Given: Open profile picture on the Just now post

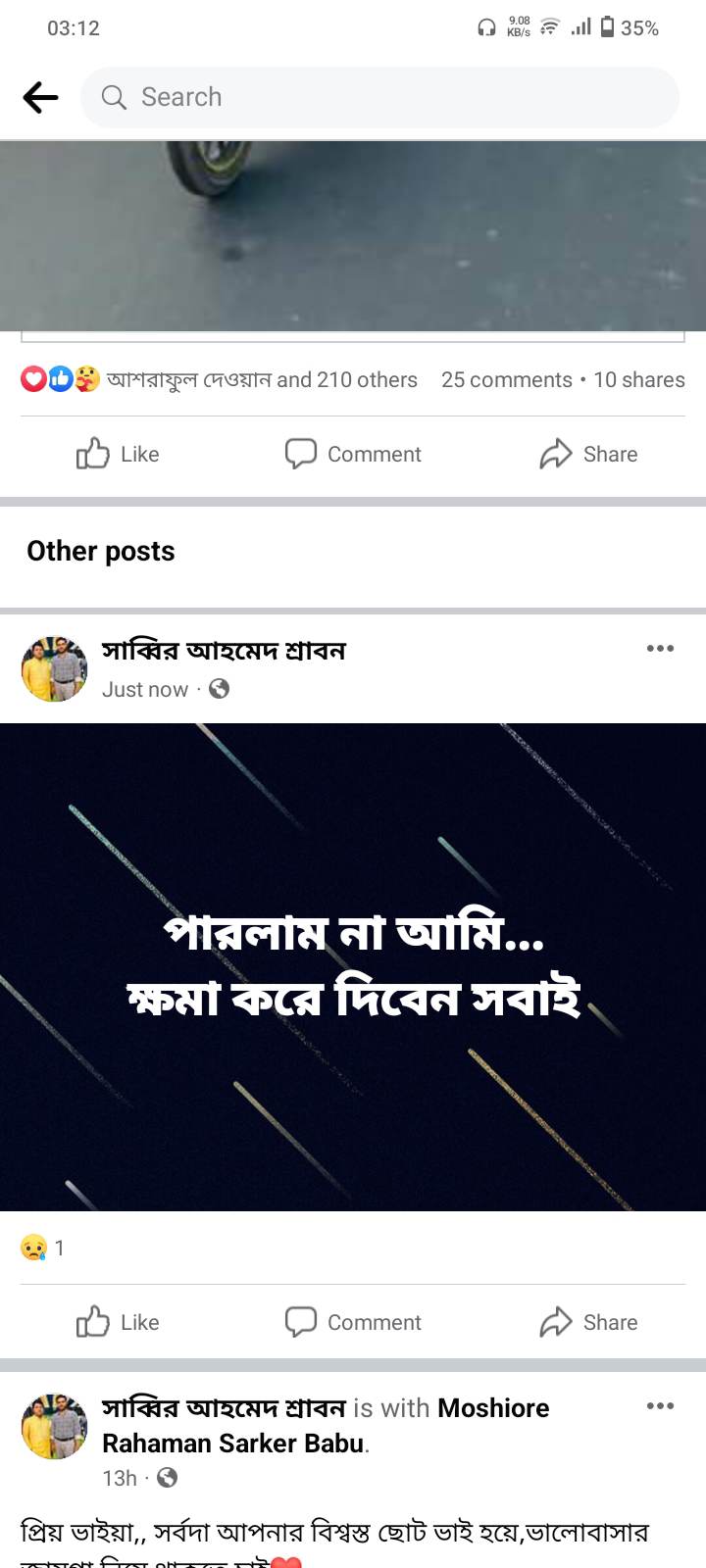Looking at the screenshot, I should [54, 669].
